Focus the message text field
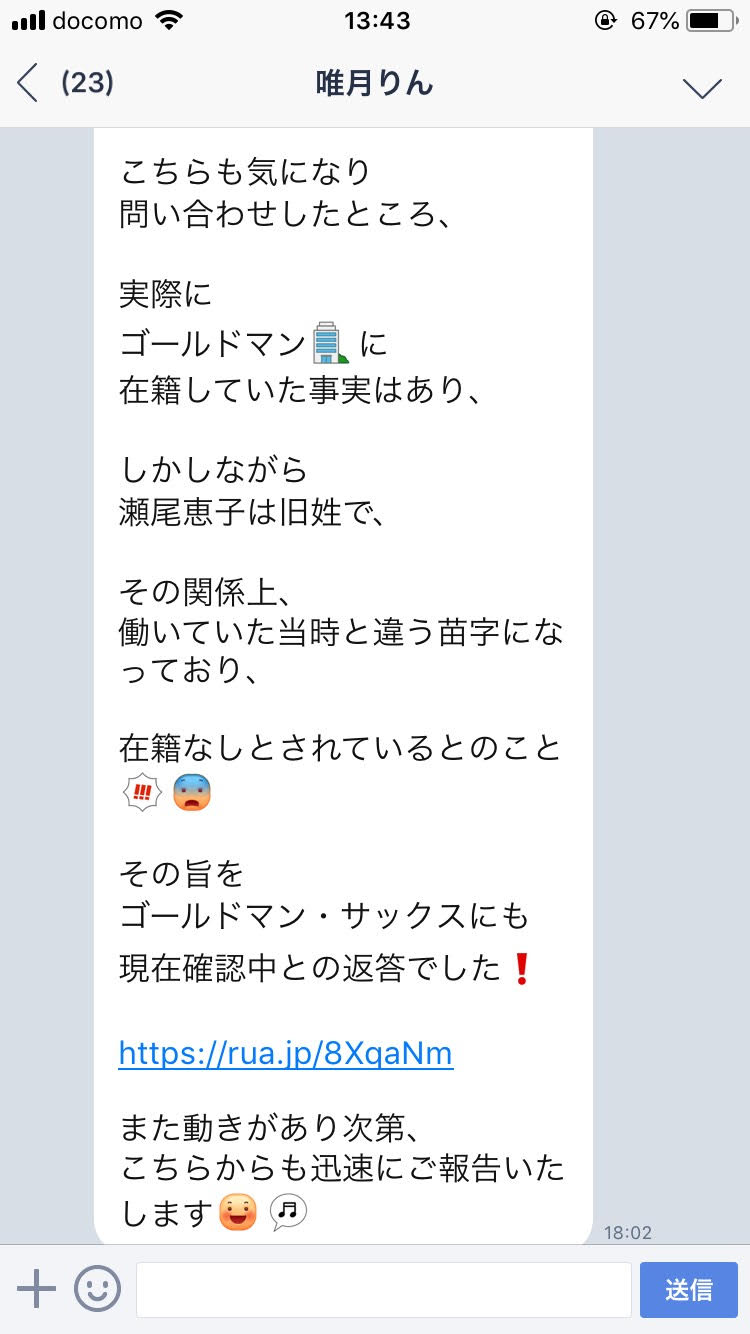Image resolution: width=750 pixels, height=1334 pixels. pyautogui.click(x=383, y=1289)
